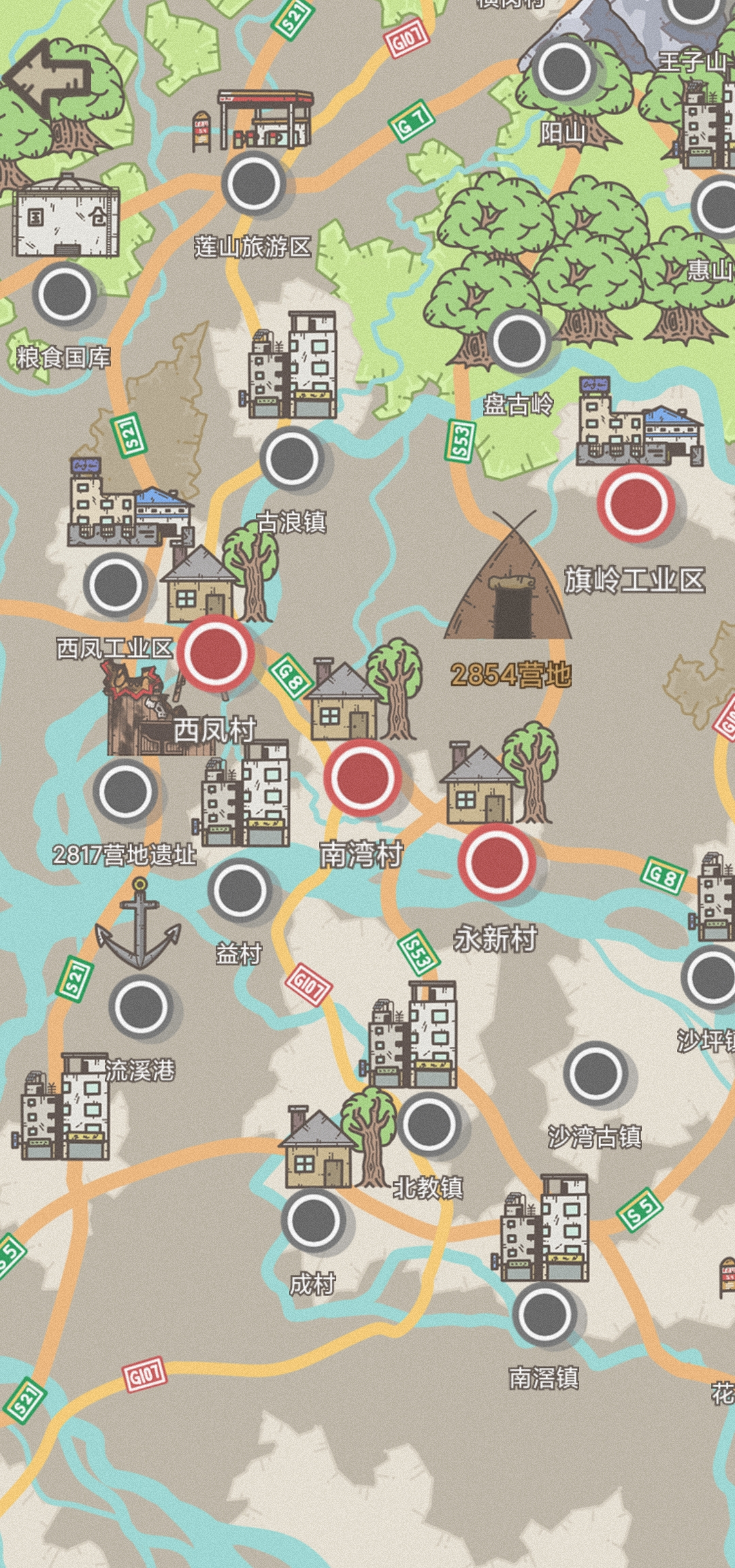
Task: Tap the 阳山 mountain marker
Action: pyautogui.click(x=563, y=68)
